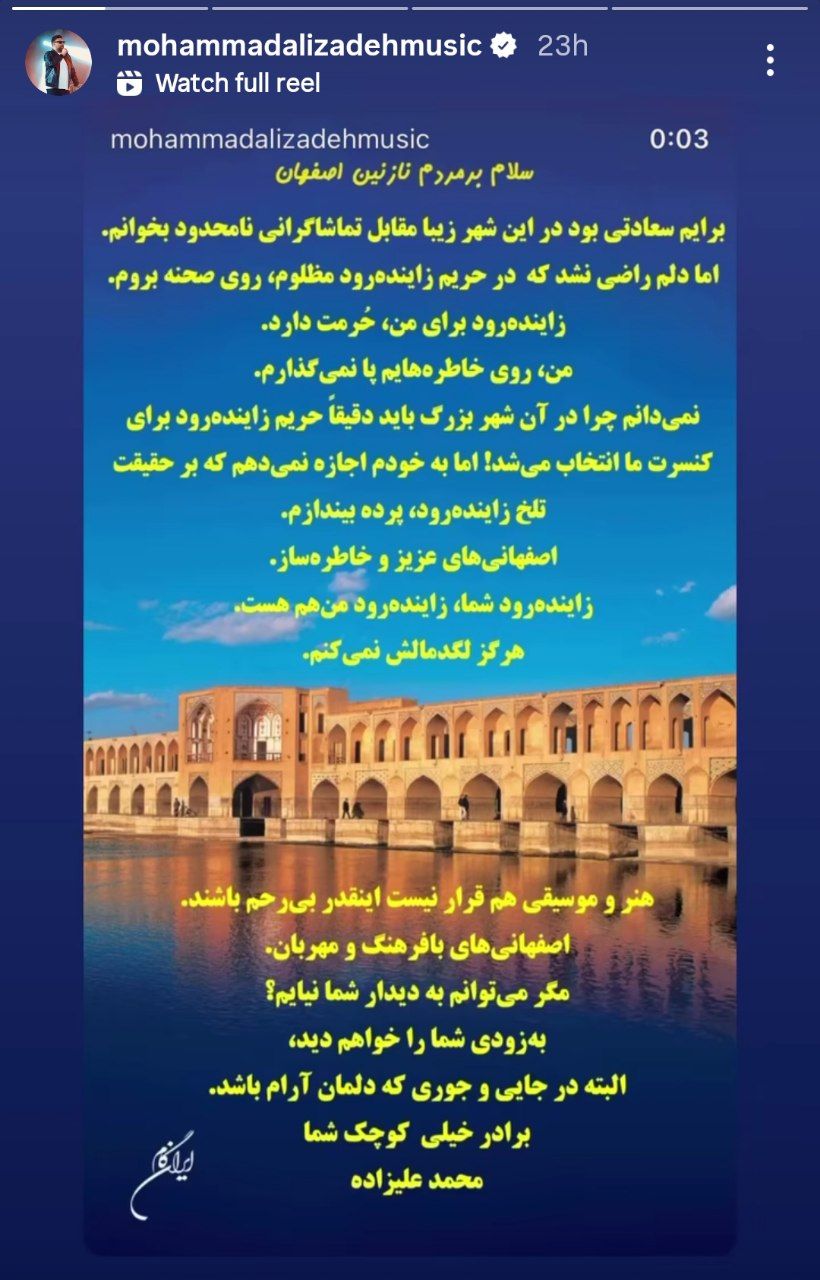The image size is (820, 1280).
Task: Open the mohammadalizadehmusic username at top
Action: (x=299, y=46)
